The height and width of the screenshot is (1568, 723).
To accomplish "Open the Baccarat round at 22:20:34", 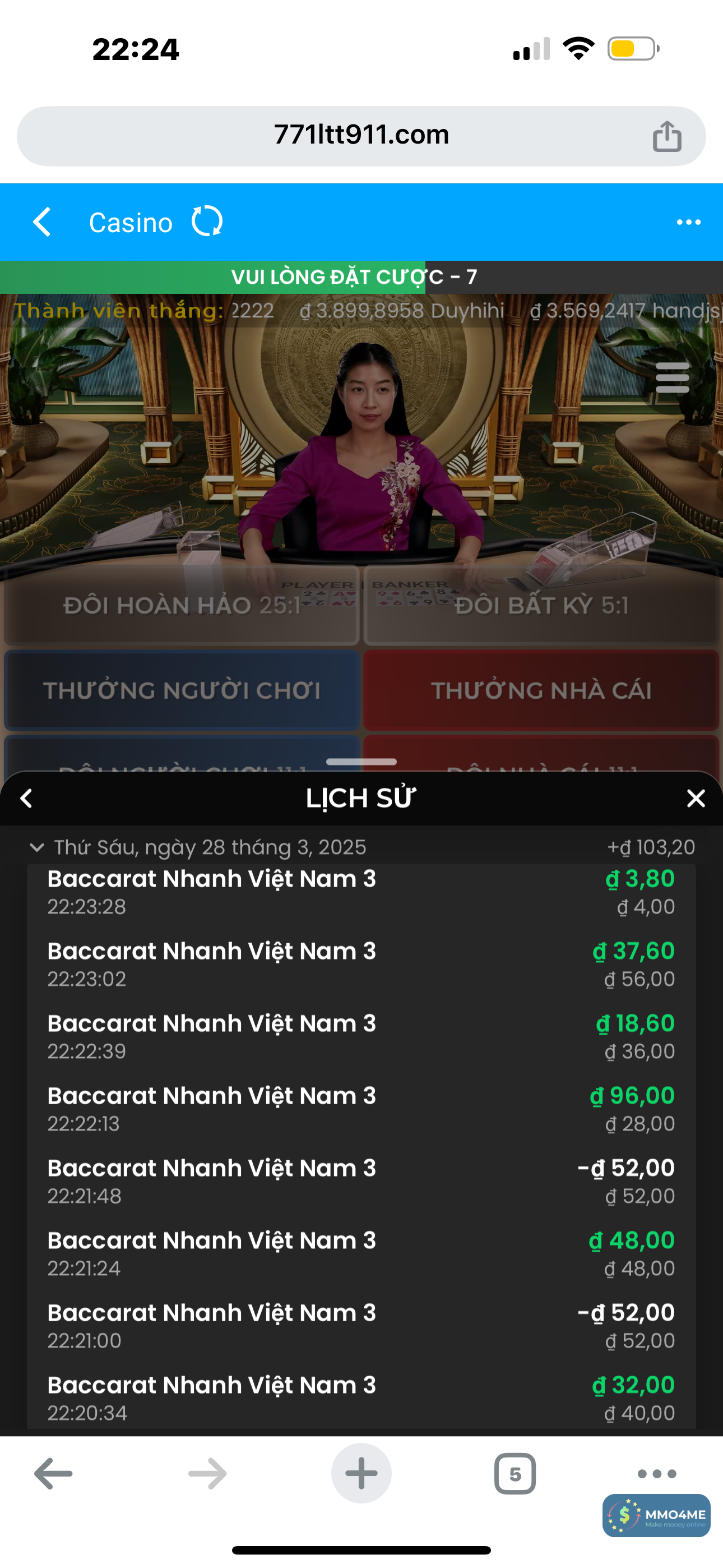I will click(360, 1398).
